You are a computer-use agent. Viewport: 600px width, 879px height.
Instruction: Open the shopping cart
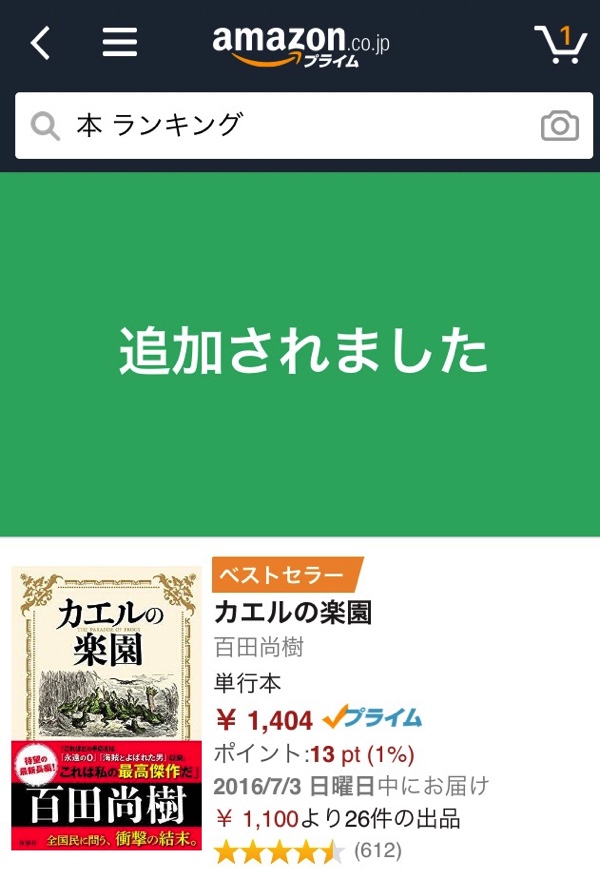click(560, 44)
